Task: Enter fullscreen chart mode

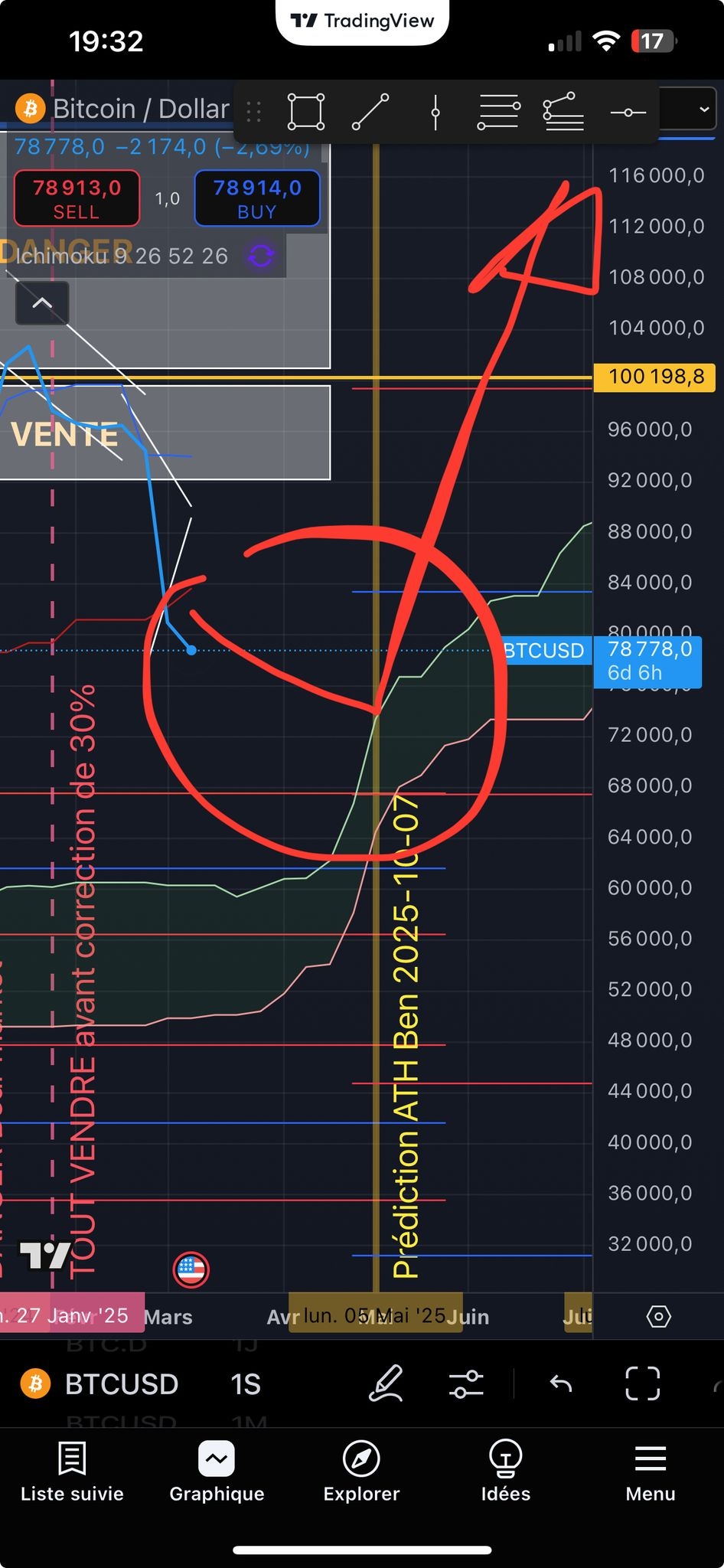Action: pyautogui.click(x=642, y=1383)
